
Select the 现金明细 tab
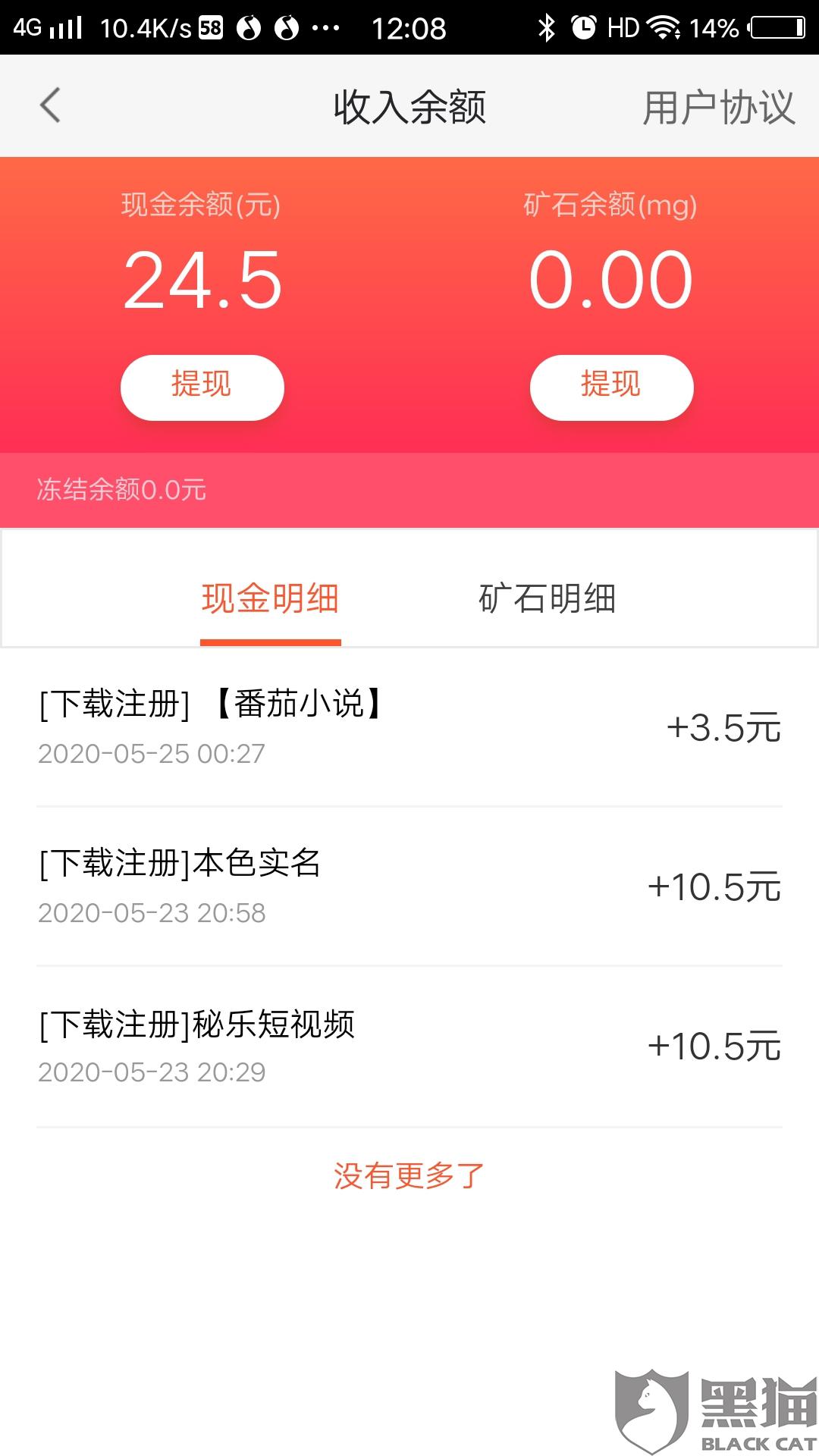click(271, 598)
